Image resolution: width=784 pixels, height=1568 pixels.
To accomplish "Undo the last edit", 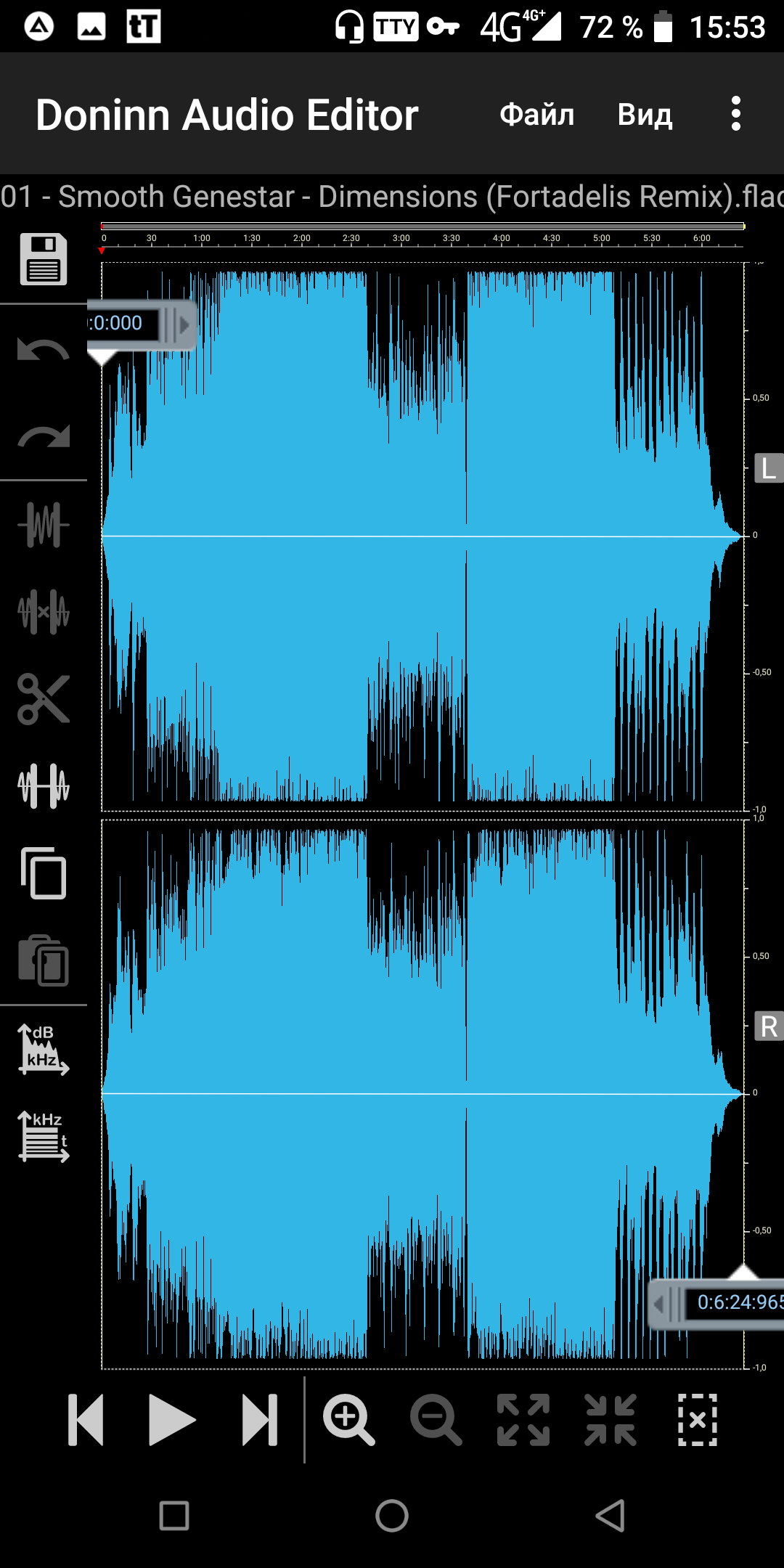I will coord(44,351).
